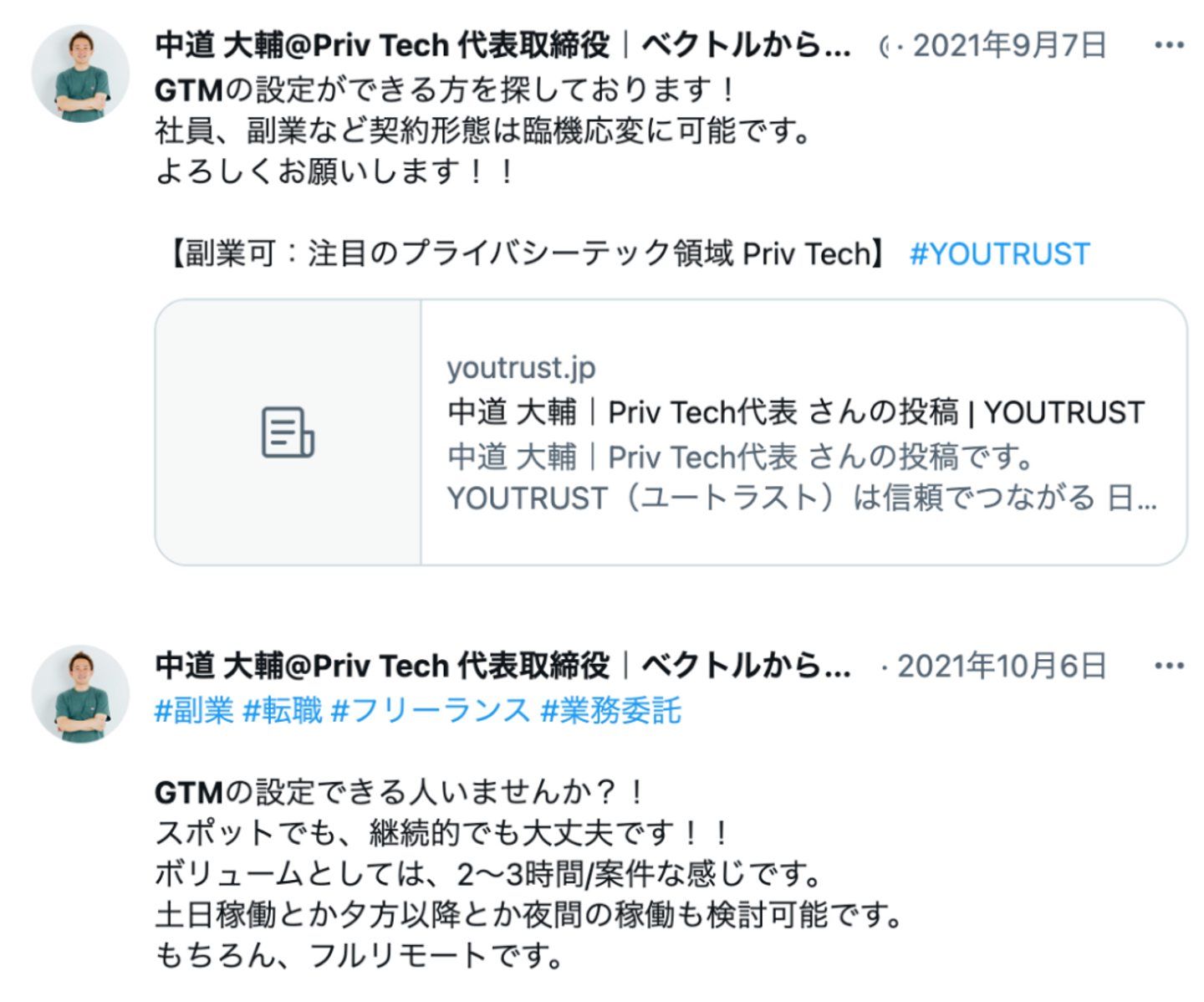Open profile avatar on the October 6 tweet

80,694
